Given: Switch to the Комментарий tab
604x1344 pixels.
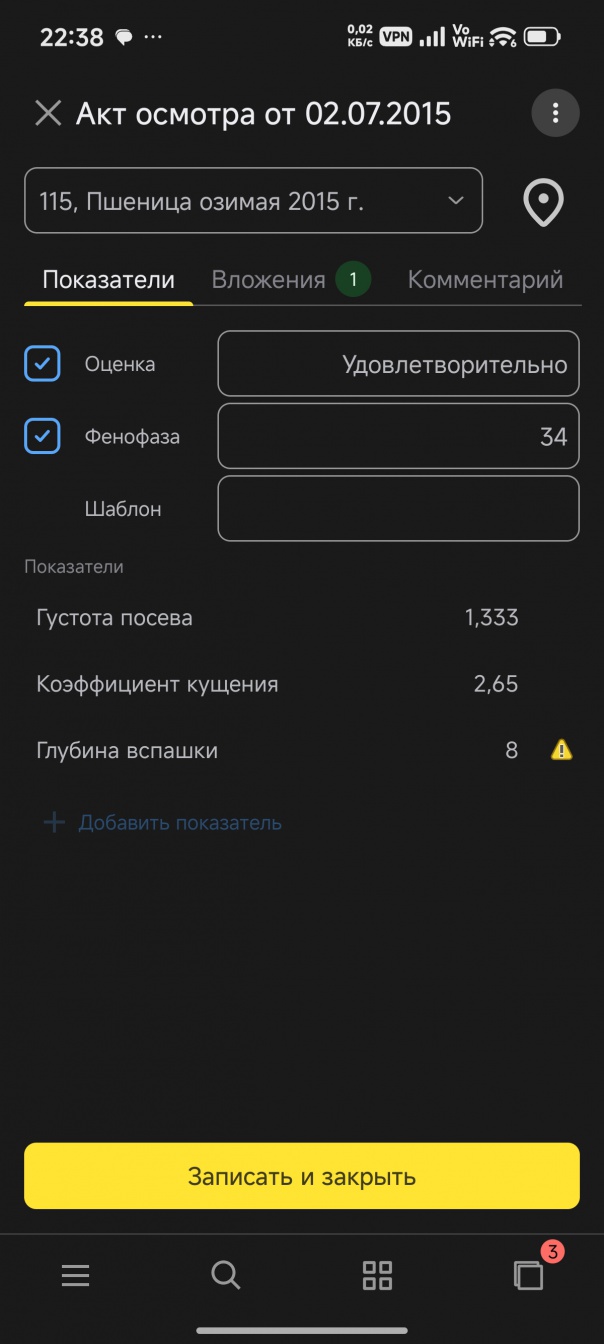Looking at the screenshot, I should 485,280.
